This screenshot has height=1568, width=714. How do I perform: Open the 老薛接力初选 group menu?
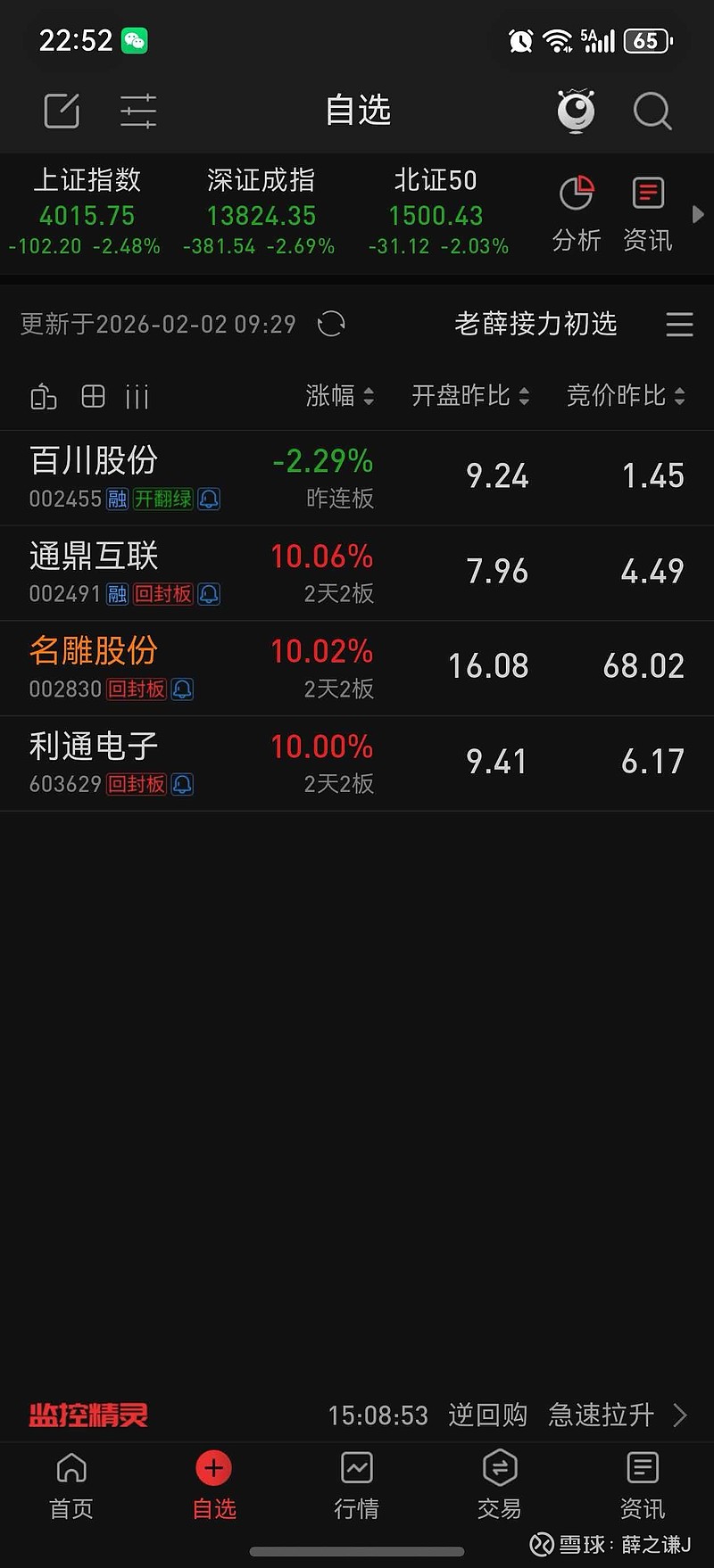[x=679, y=324]
